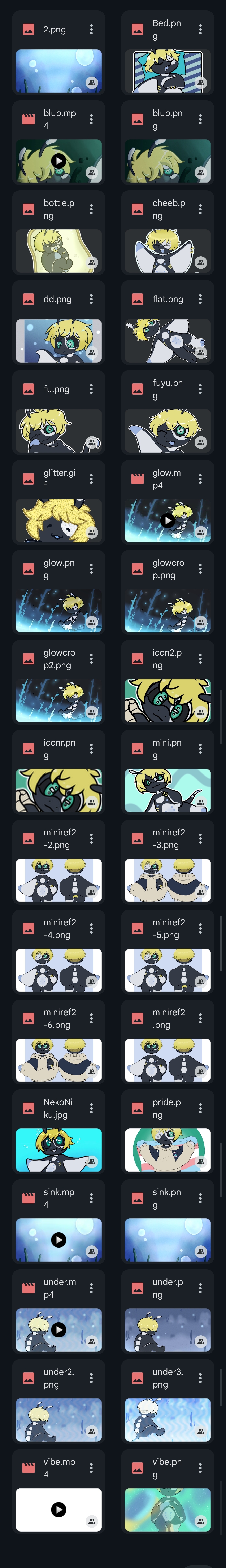226x1568 pixels.
Task: Open the glitter.gif file
Action: 58,520
